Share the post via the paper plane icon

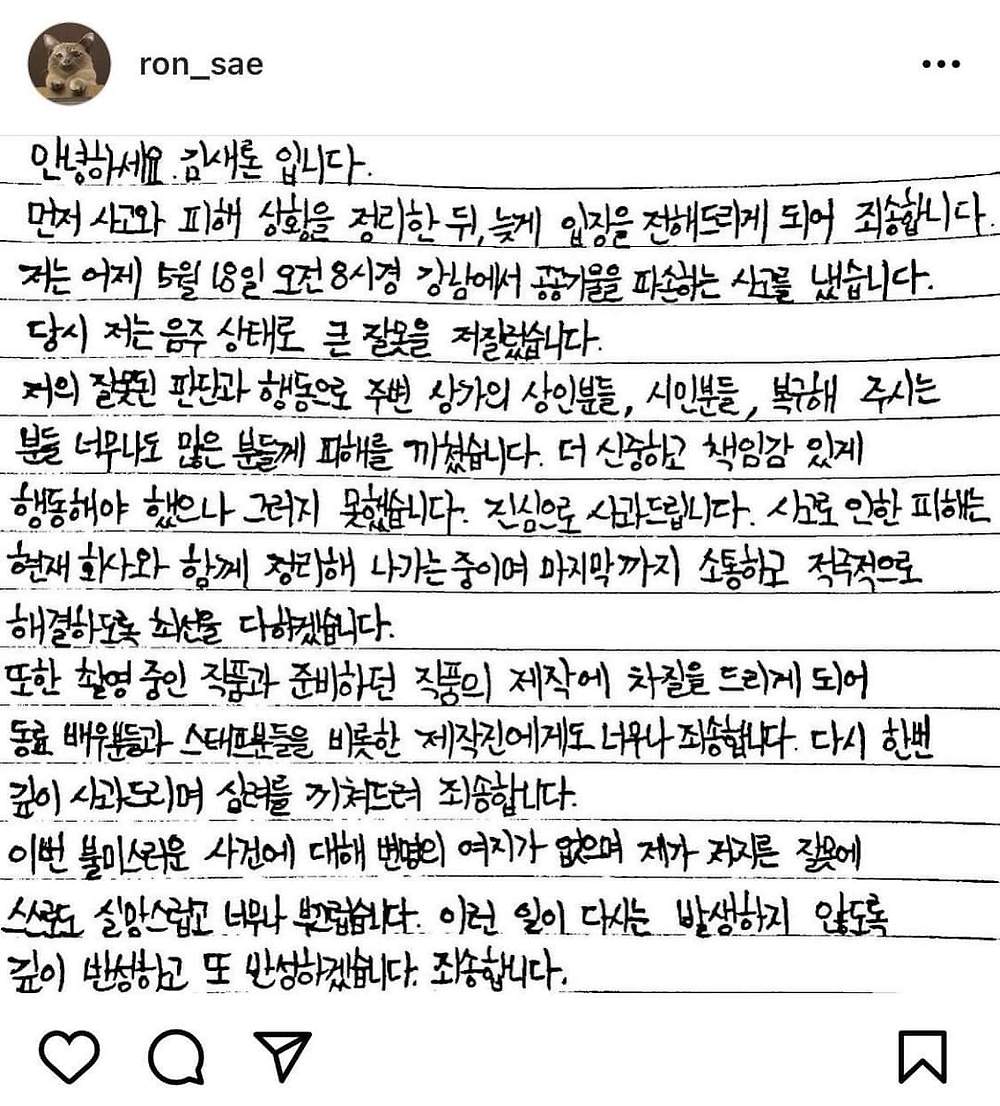coord(282,1056)
